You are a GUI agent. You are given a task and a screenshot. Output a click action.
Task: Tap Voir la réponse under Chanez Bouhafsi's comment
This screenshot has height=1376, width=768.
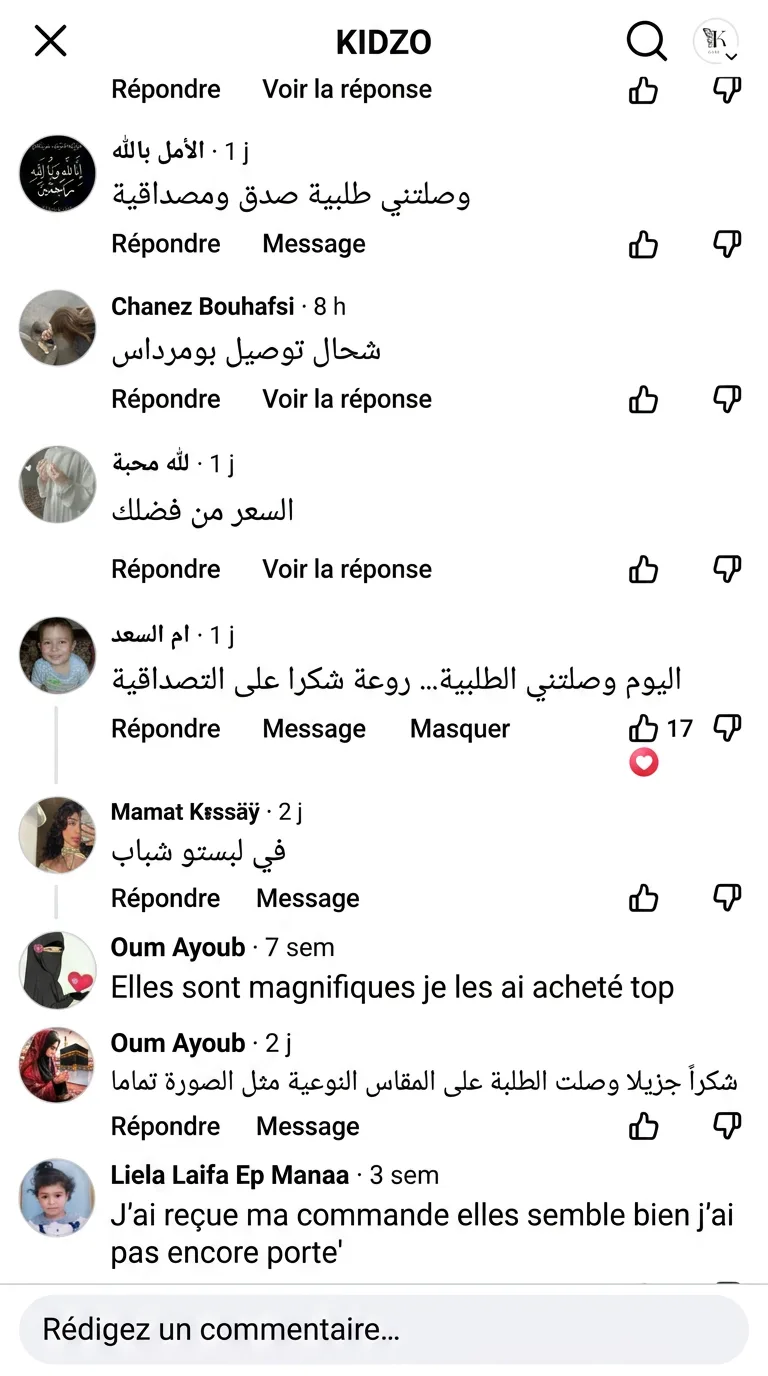(347, 399)
